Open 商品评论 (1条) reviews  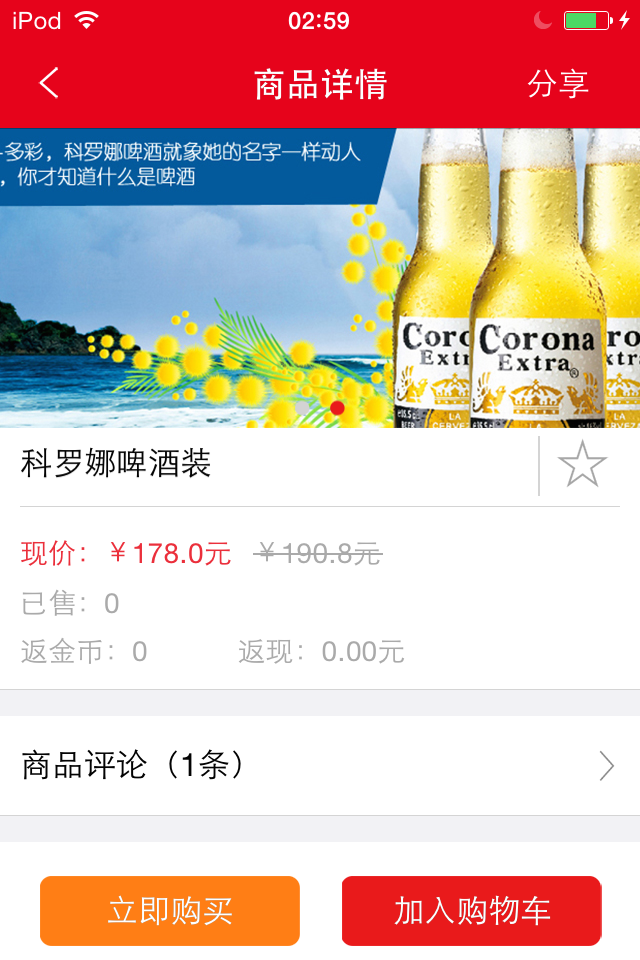click(320, 766)
